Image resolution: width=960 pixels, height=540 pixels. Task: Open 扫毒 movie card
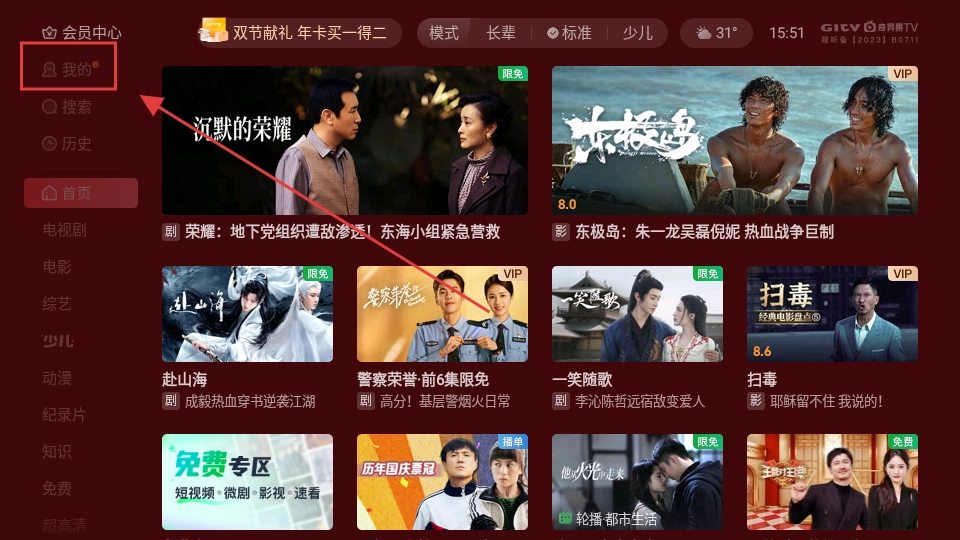pyautogui.click(x=832, y=314)
